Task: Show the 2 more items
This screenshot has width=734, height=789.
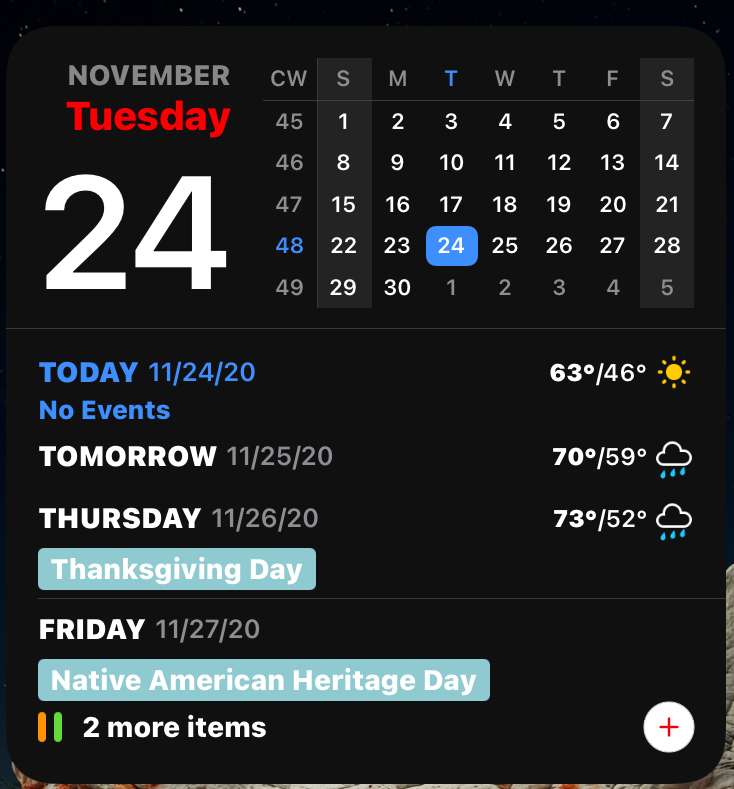Action: point(174,727)
